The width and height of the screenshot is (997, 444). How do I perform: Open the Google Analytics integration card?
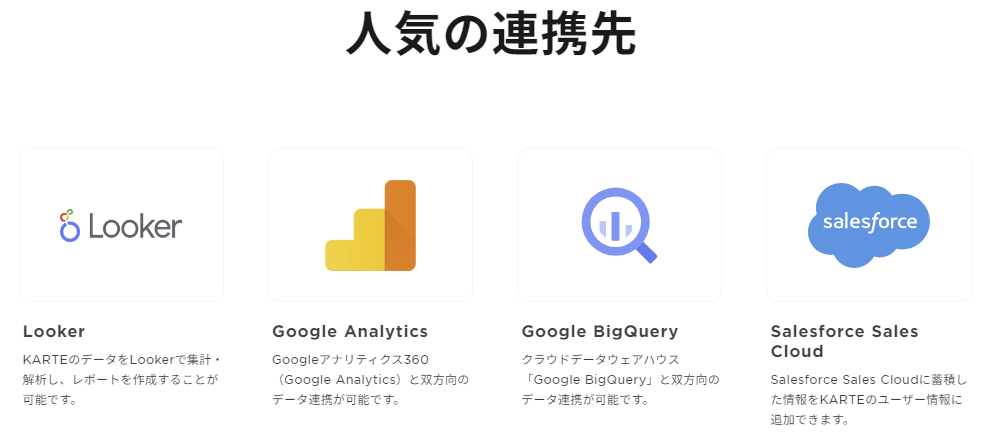(370, 225)
